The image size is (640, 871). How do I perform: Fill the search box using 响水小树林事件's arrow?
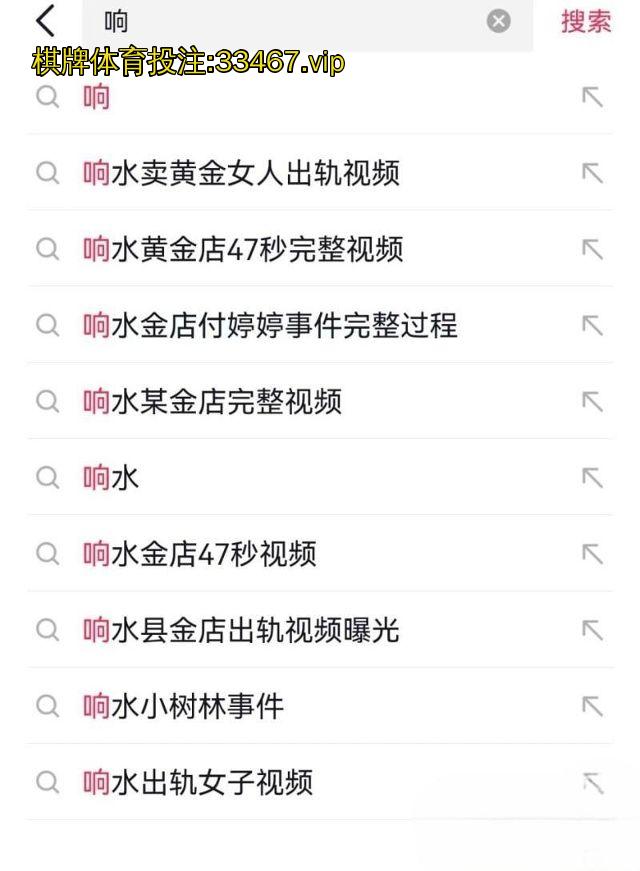[x=592, y=706]
